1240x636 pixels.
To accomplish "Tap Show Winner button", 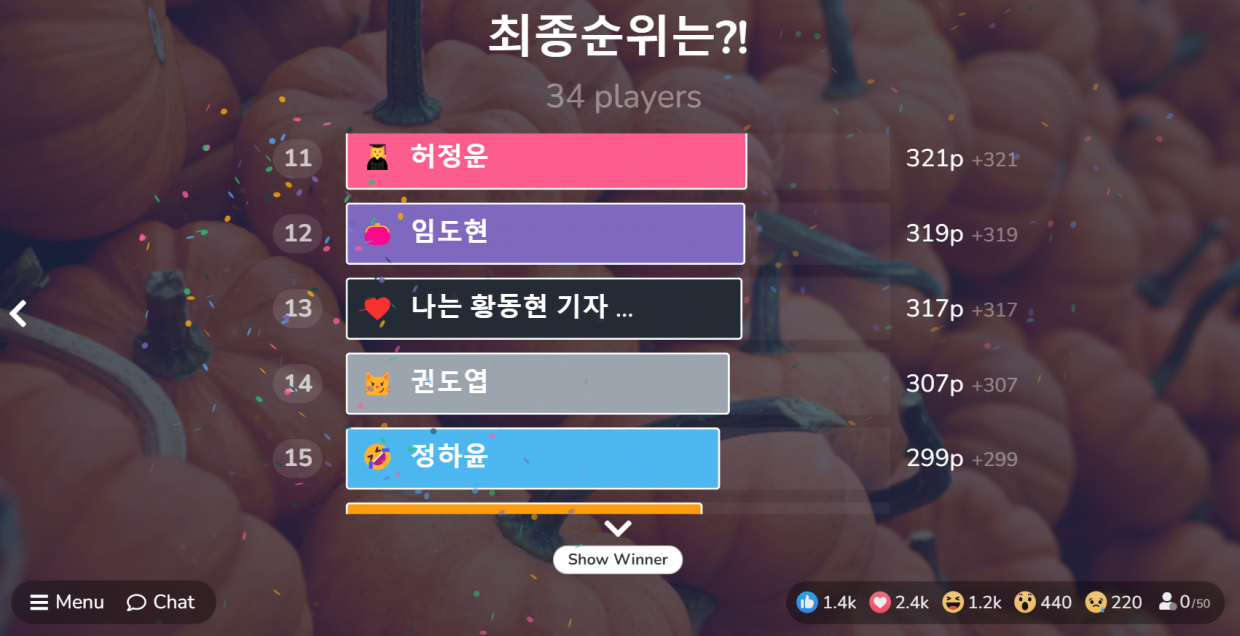I will point(617,559).
